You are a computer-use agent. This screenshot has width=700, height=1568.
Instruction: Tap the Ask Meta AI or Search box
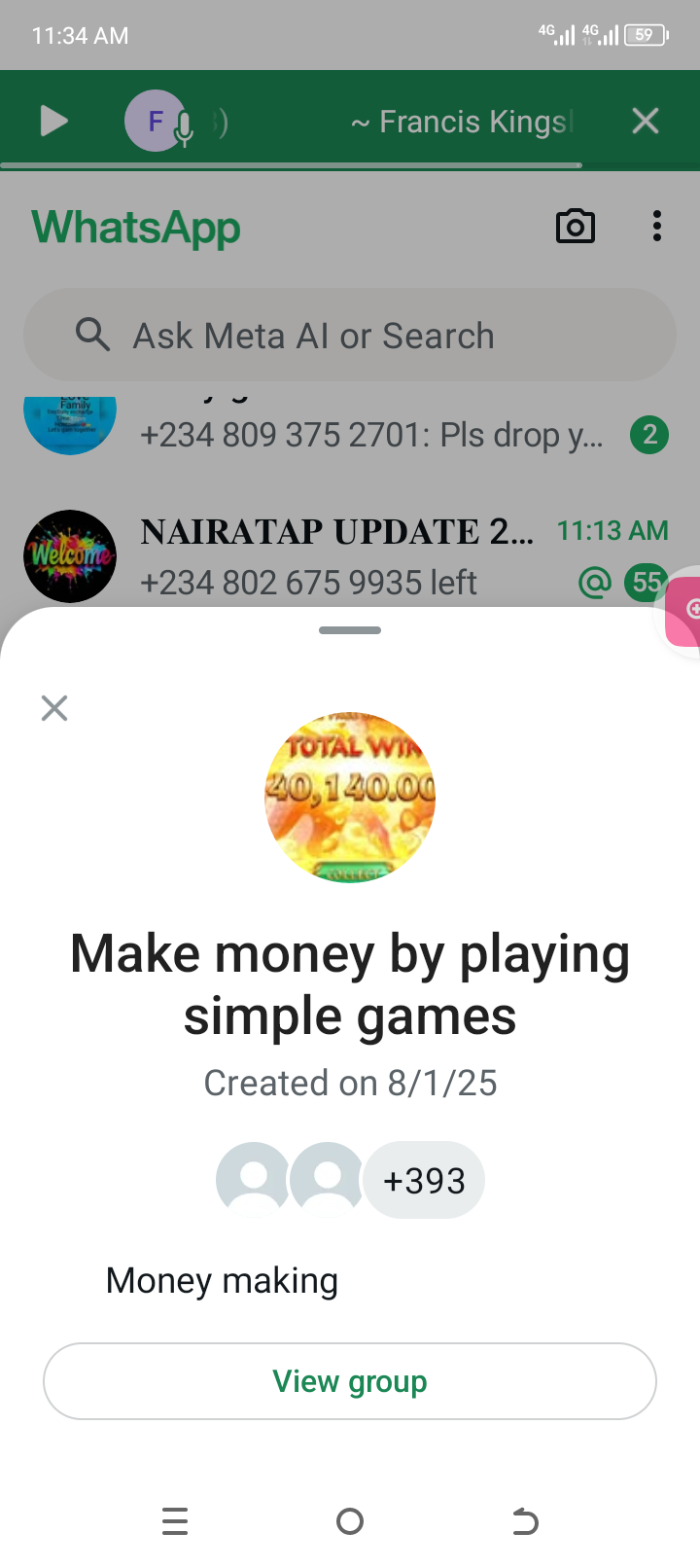point(350,336)
